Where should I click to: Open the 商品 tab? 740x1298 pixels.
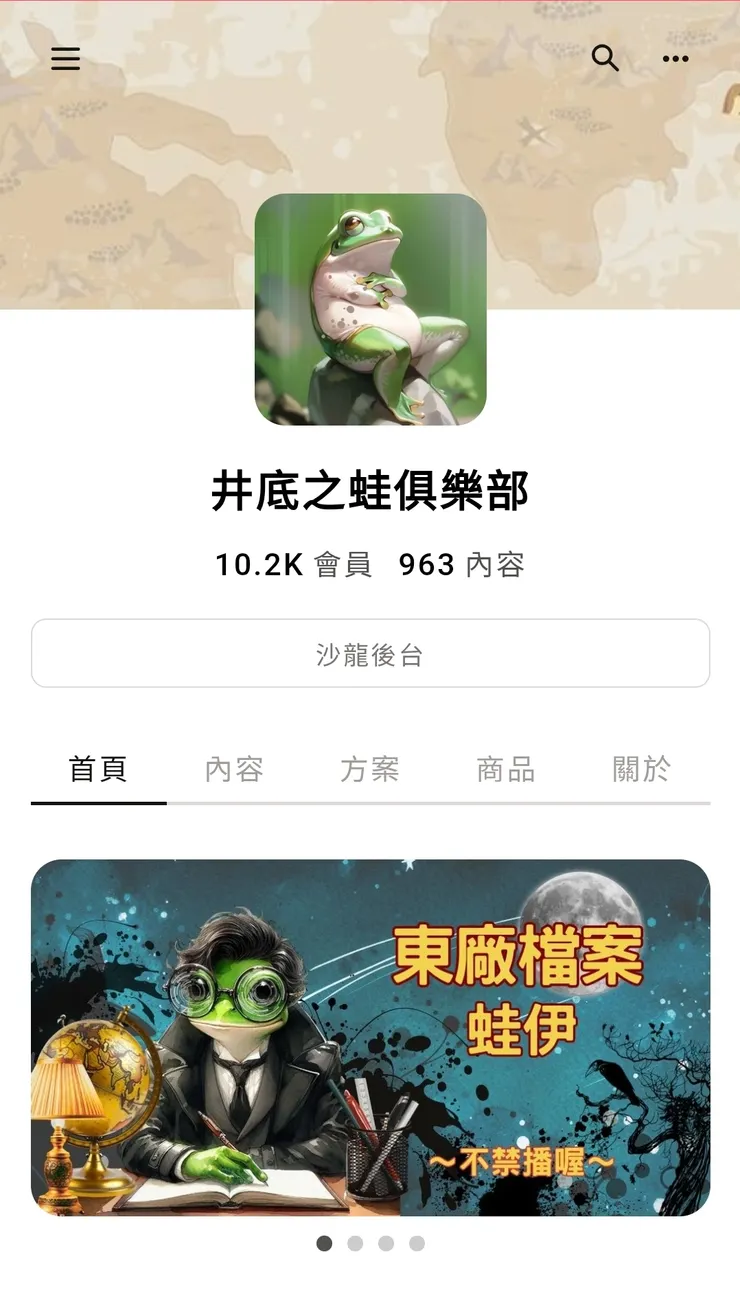[x=504, y=769]
